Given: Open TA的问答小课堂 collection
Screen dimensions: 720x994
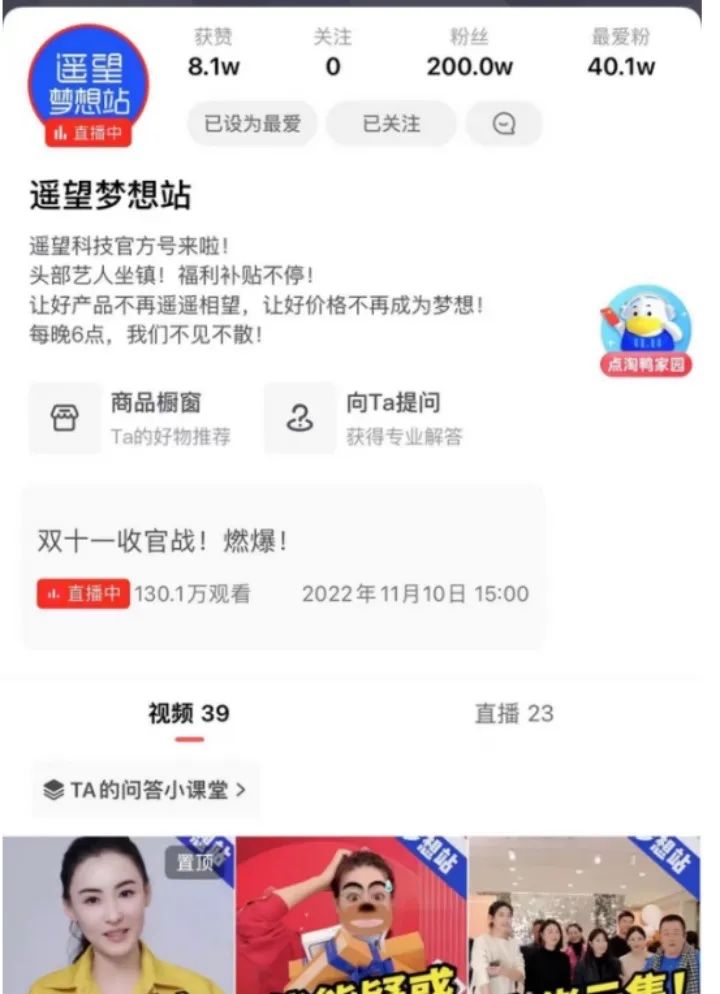Looking at the screenshot, I should (x=146, y=790).
